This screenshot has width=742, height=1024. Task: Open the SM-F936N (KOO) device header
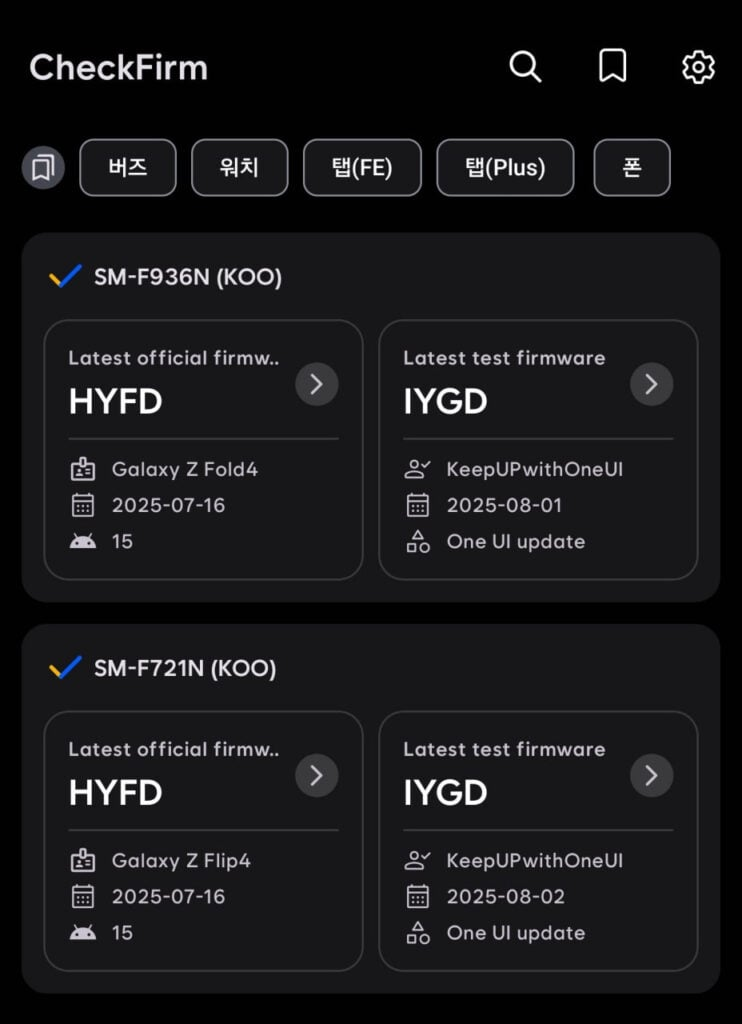[x=187, y=277]
